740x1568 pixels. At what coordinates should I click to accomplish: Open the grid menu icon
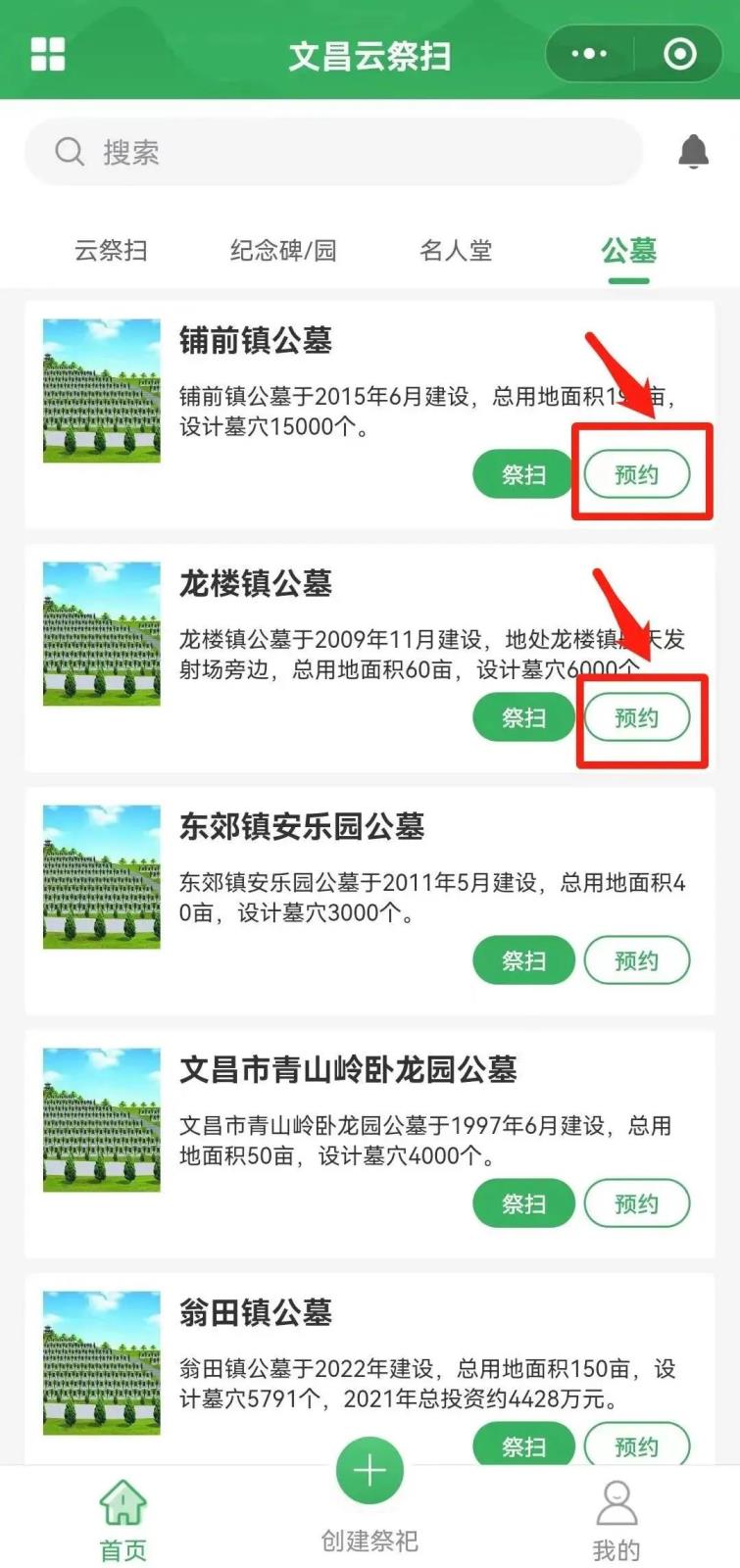coord(48,55)
